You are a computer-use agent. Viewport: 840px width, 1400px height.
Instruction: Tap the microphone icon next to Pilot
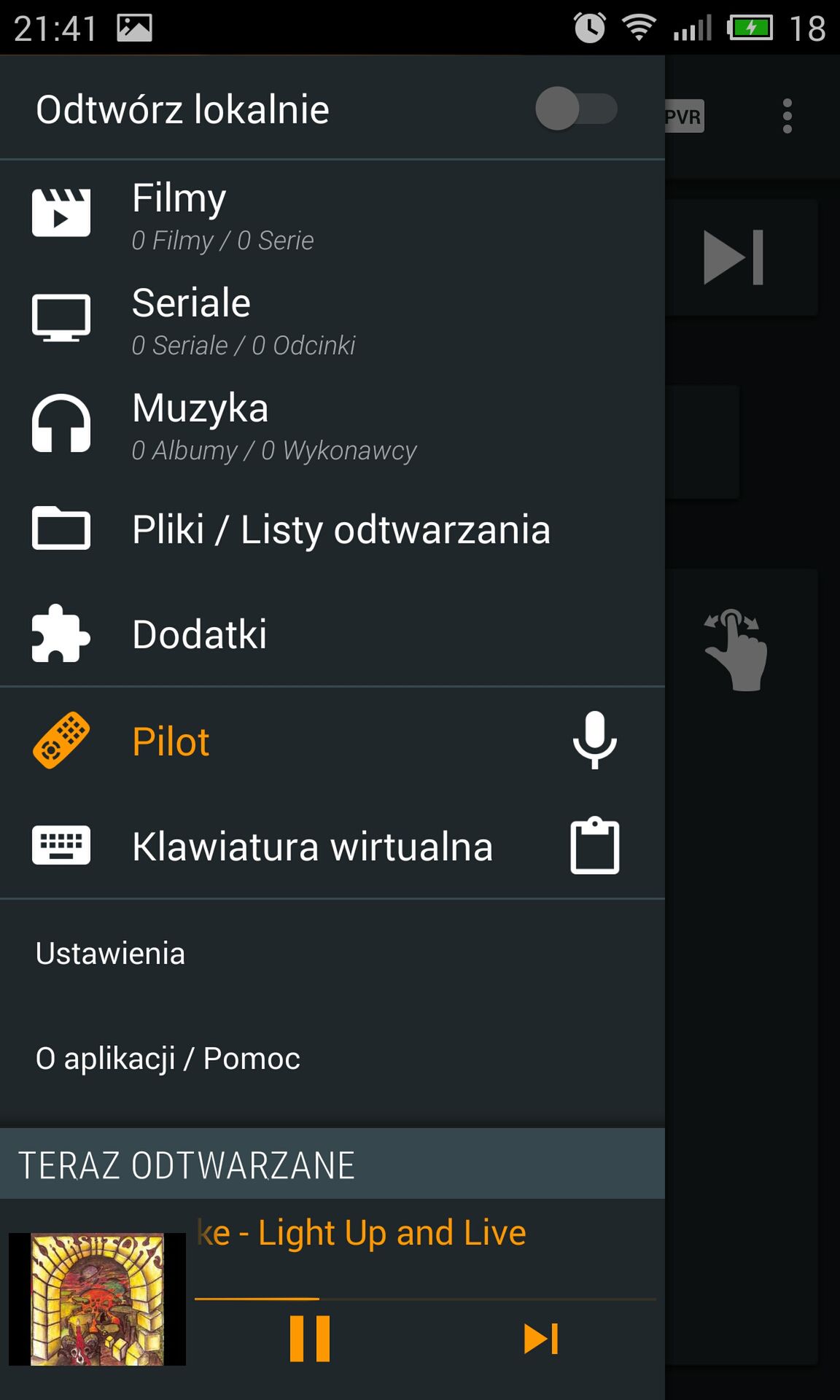(595, 739)
